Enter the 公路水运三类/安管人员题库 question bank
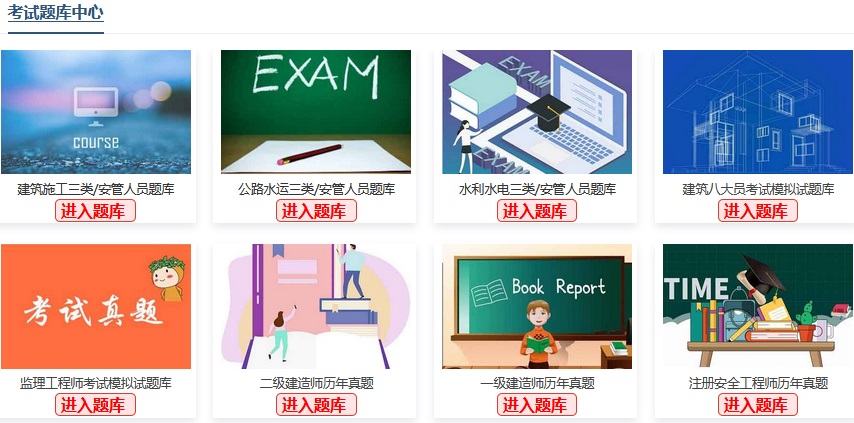This screenshot has height=423, width=854. (316, 211)
